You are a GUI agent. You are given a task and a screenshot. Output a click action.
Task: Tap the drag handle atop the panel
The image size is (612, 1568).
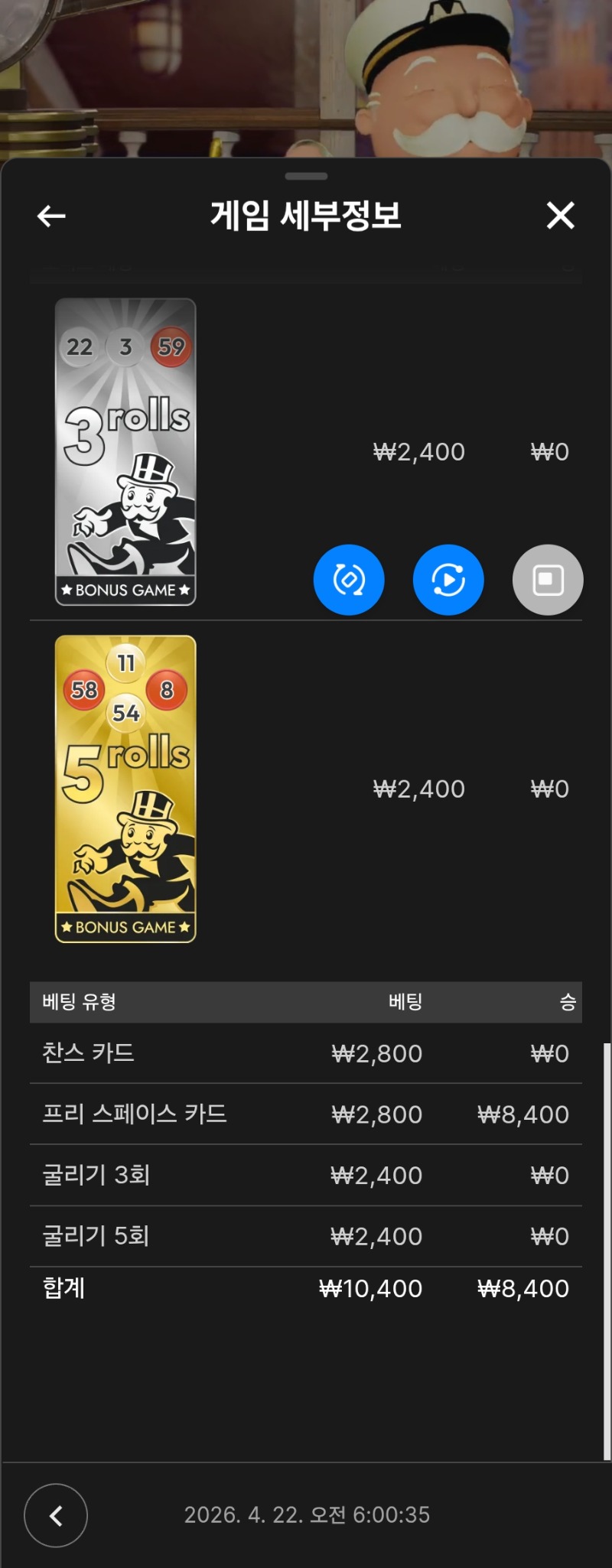306,176
